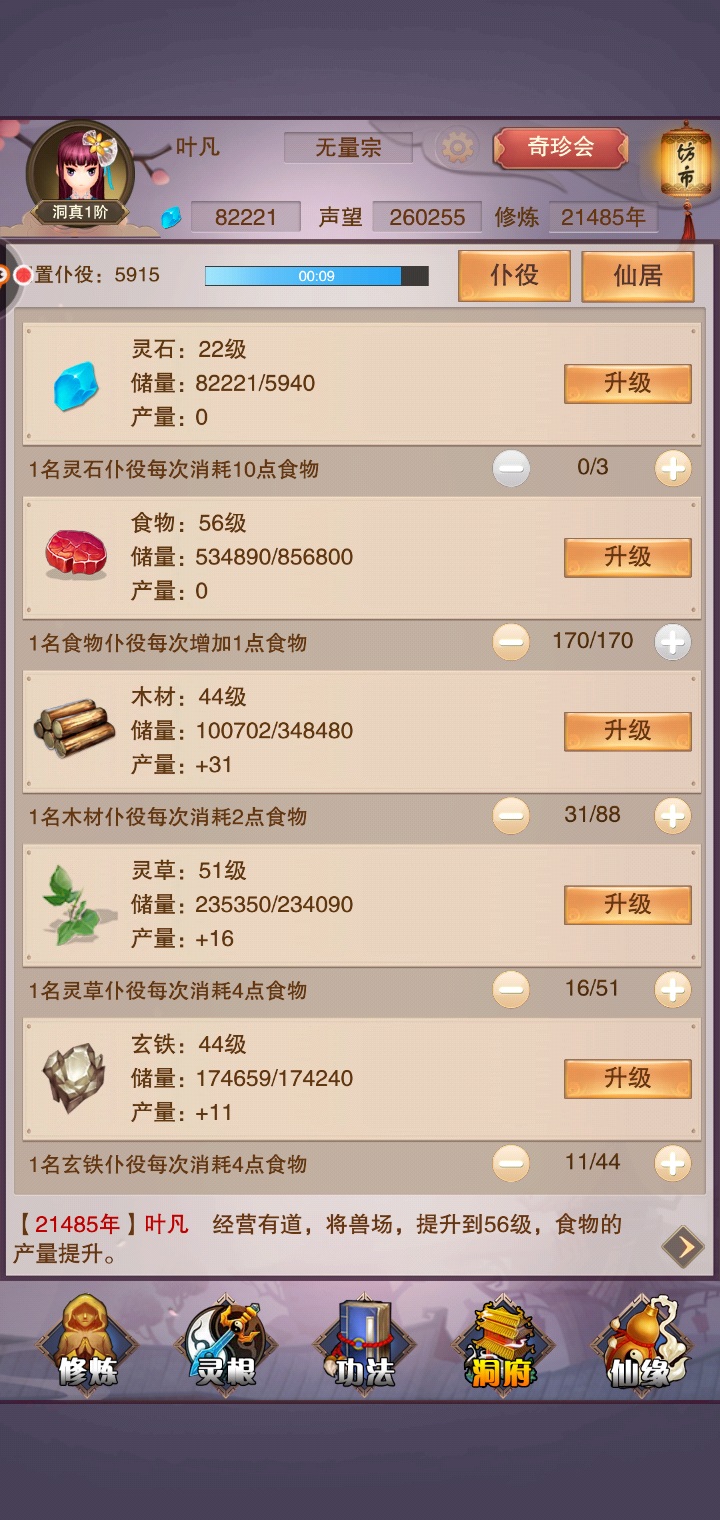The height and width of the screenshot is (1520, 720).
Task: Upgrade the 灵草 building
Action: 628,905
